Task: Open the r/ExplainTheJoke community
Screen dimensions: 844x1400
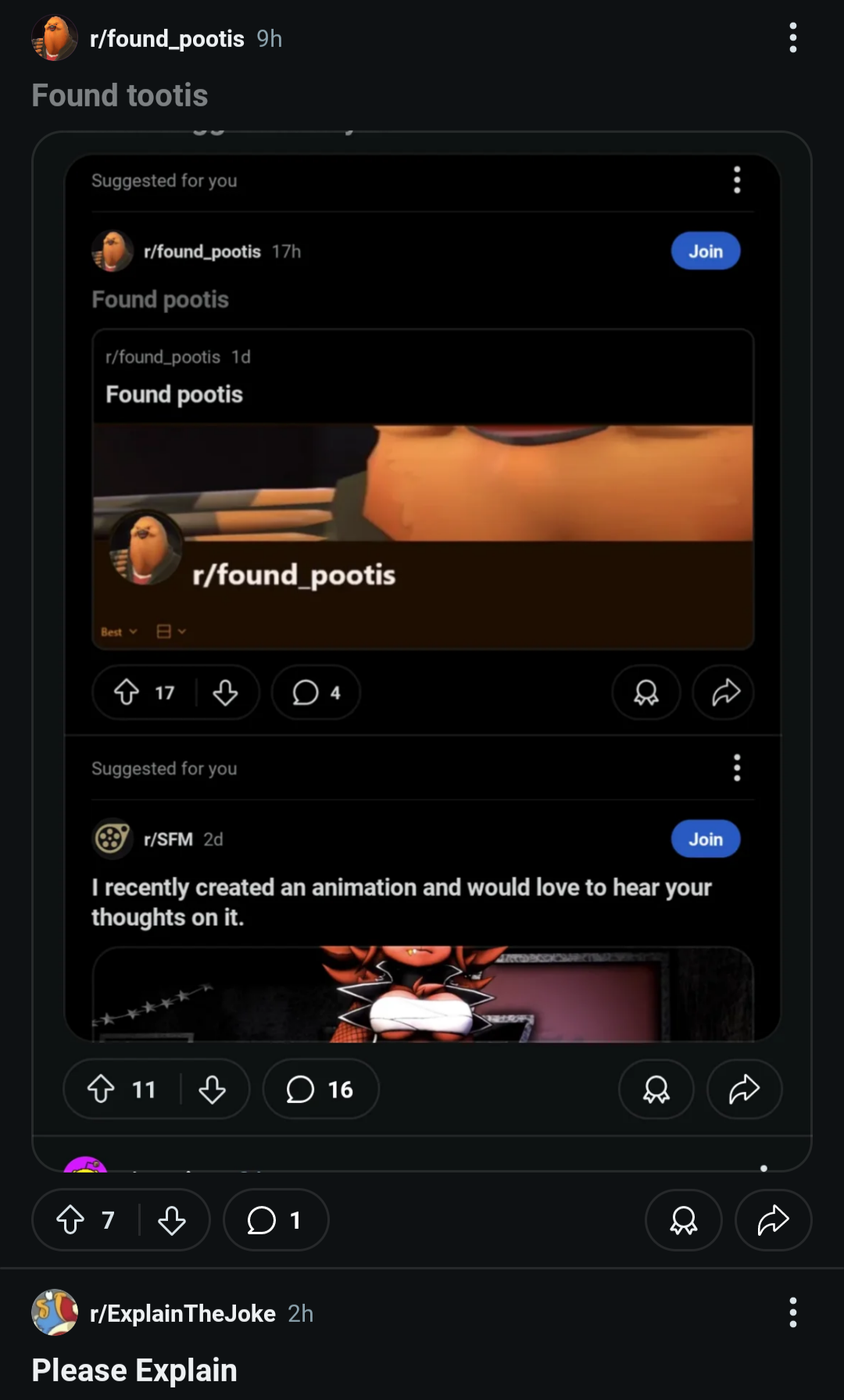Action: 182,1313
